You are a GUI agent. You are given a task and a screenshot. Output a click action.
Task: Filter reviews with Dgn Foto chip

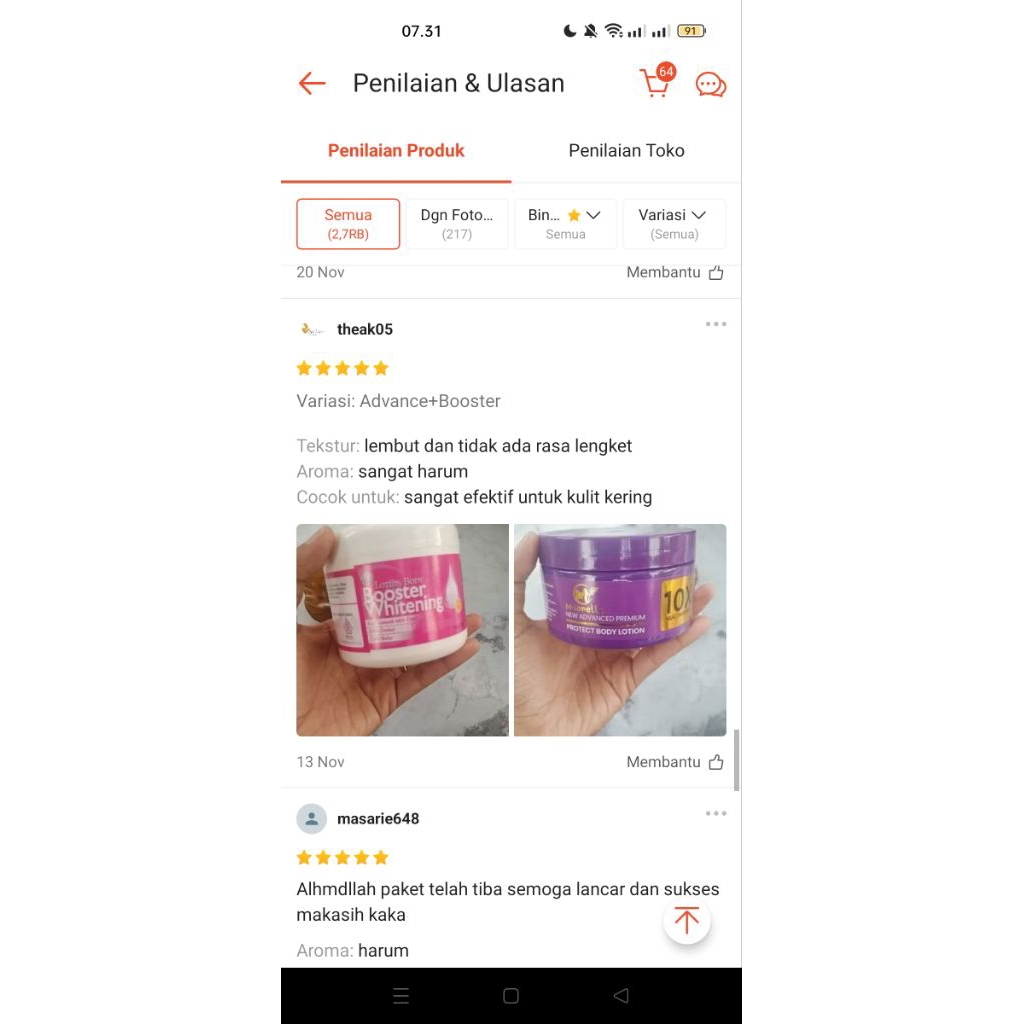pyautogui.click(x=457, y=224)
